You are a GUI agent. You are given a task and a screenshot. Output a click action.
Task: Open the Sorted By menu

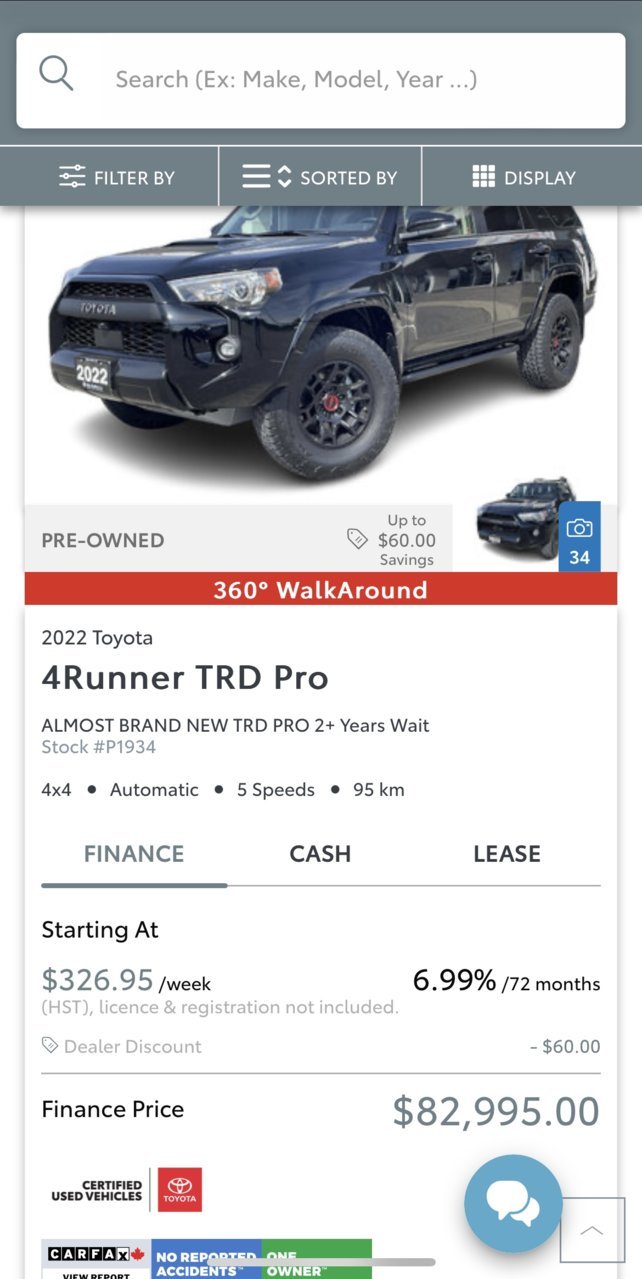pyautogui.click(x=320, y=177)
